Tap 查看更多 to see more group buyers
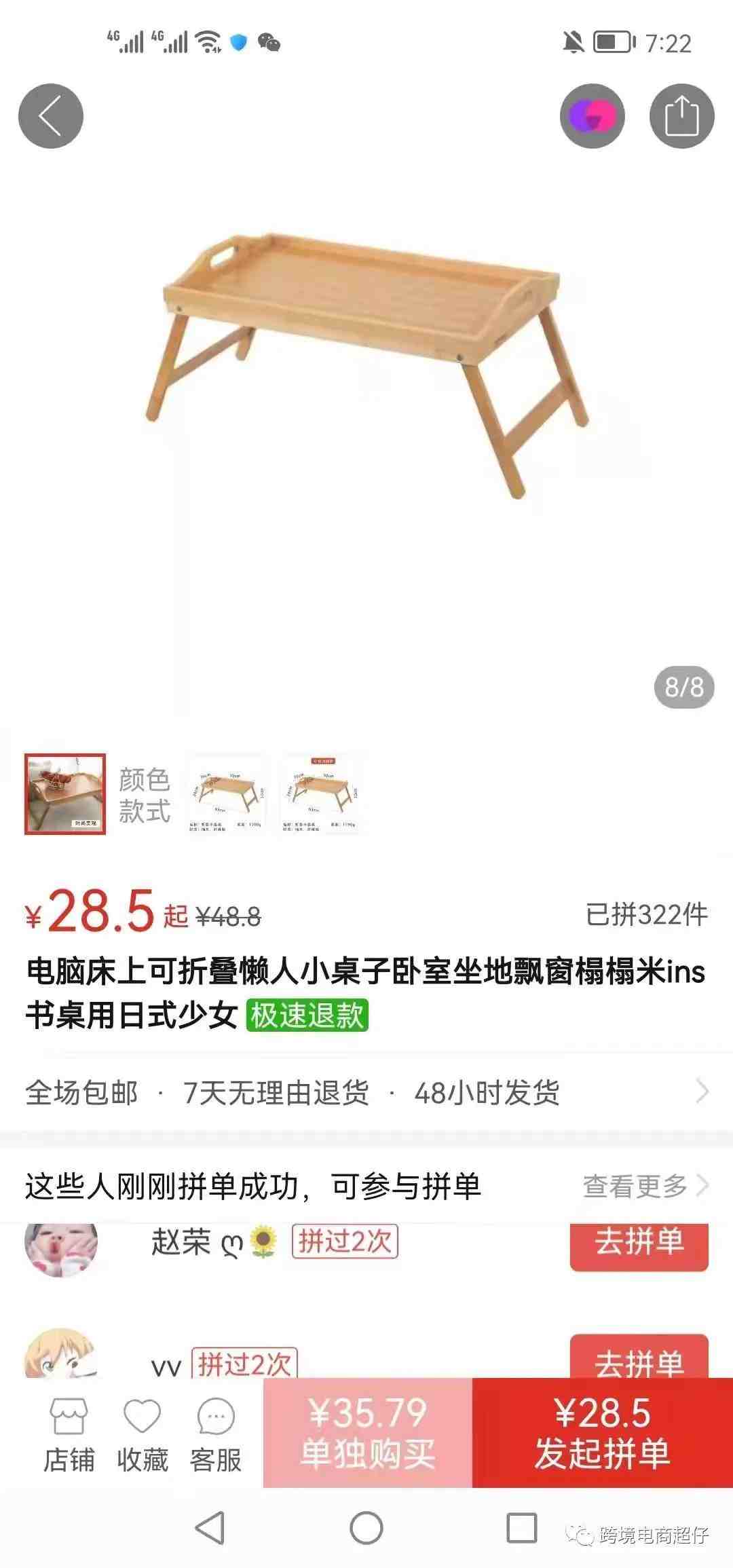733x1568 pixels. click(644, 1186)
